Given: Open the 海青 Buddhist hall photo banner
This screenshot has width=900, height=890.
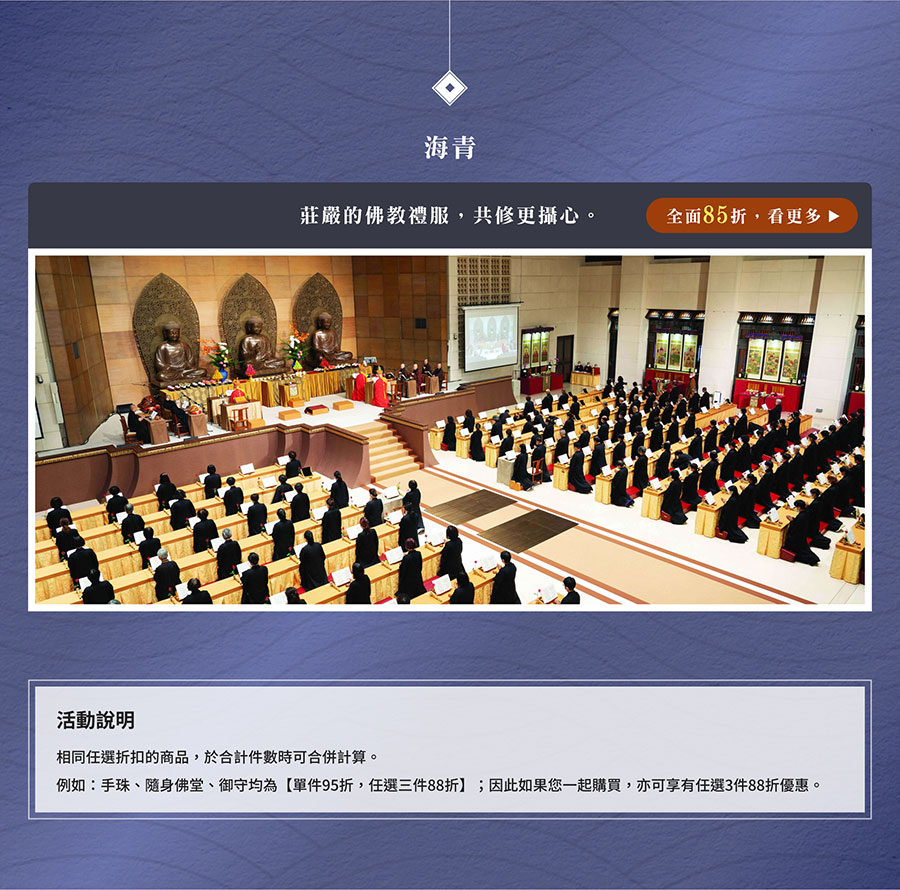Looking at the screenshot, I should [450, 429].
